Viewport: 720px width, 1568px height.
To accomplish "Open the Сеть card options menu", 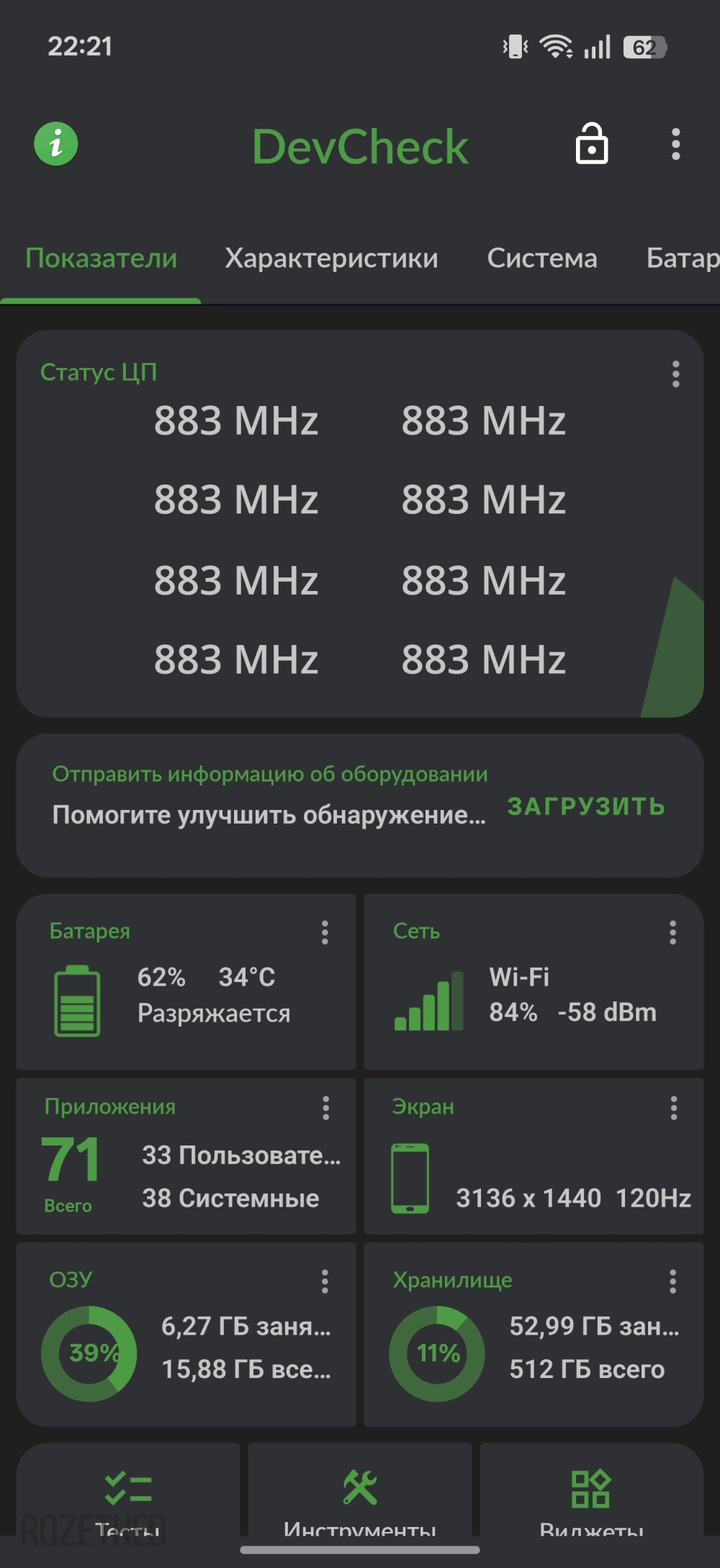I will (672, 932).
